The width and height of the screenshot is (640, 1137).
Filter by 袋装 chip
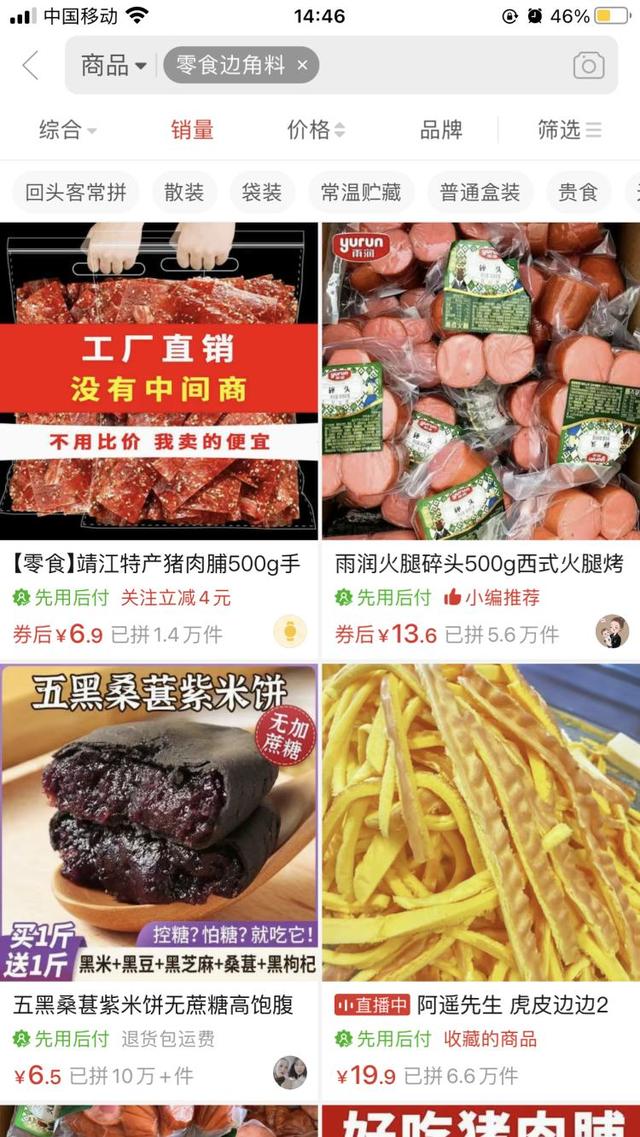click(262, 193)
